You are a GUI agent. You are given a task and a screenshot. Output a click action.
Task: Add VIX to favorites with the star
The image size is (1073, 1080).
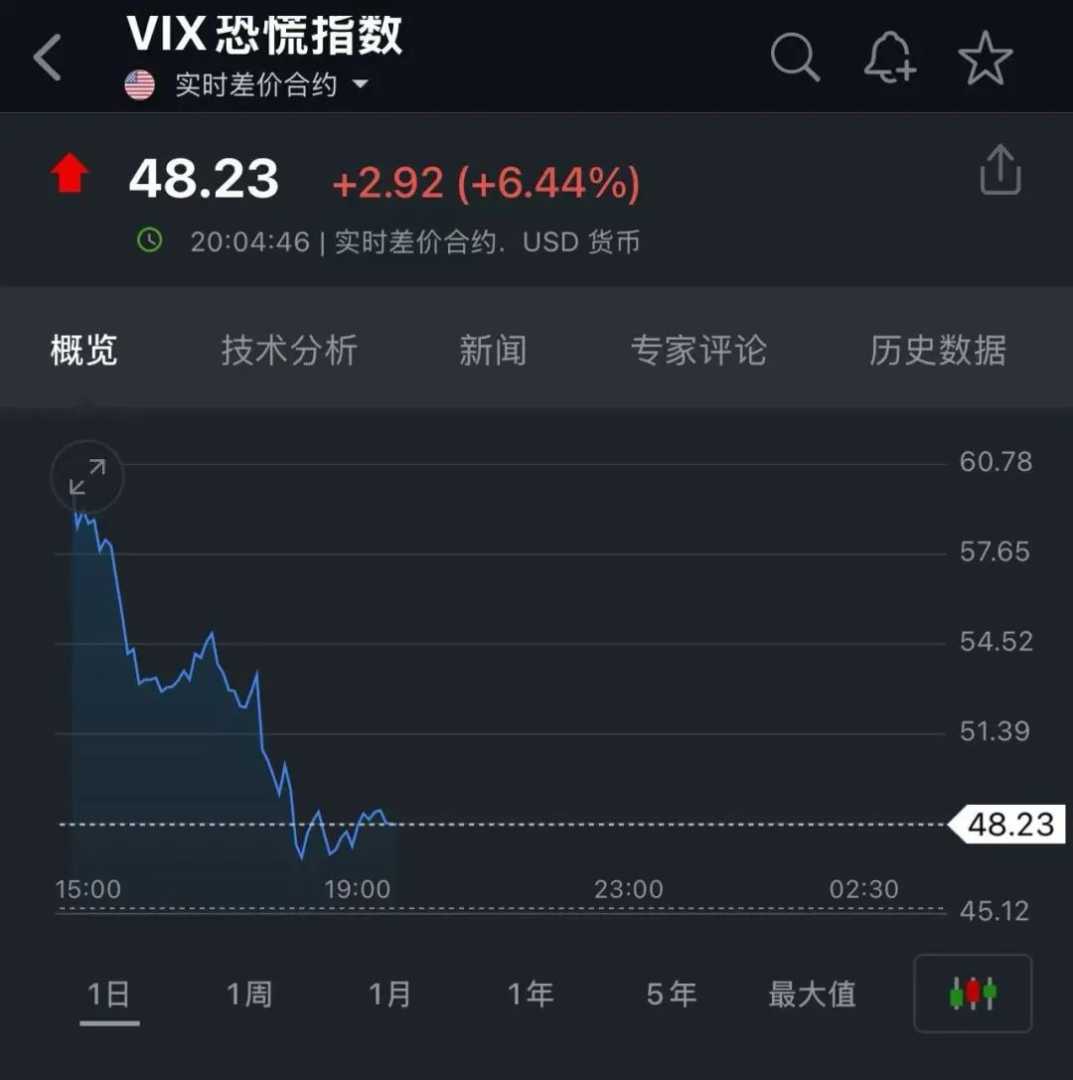(x=985, y=57)
